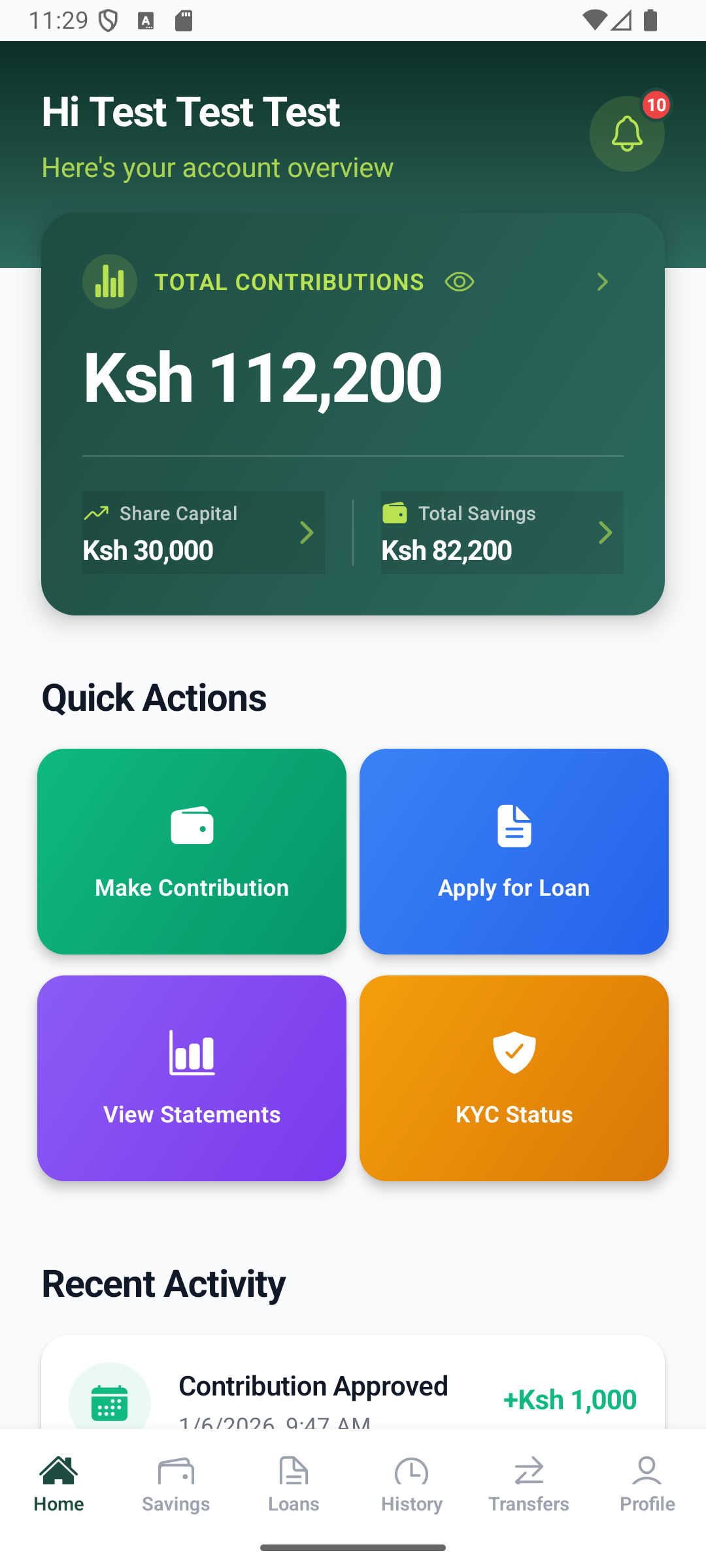Open total contributions details chevron
706x1568 pixels.
click(x=602, y=282)
